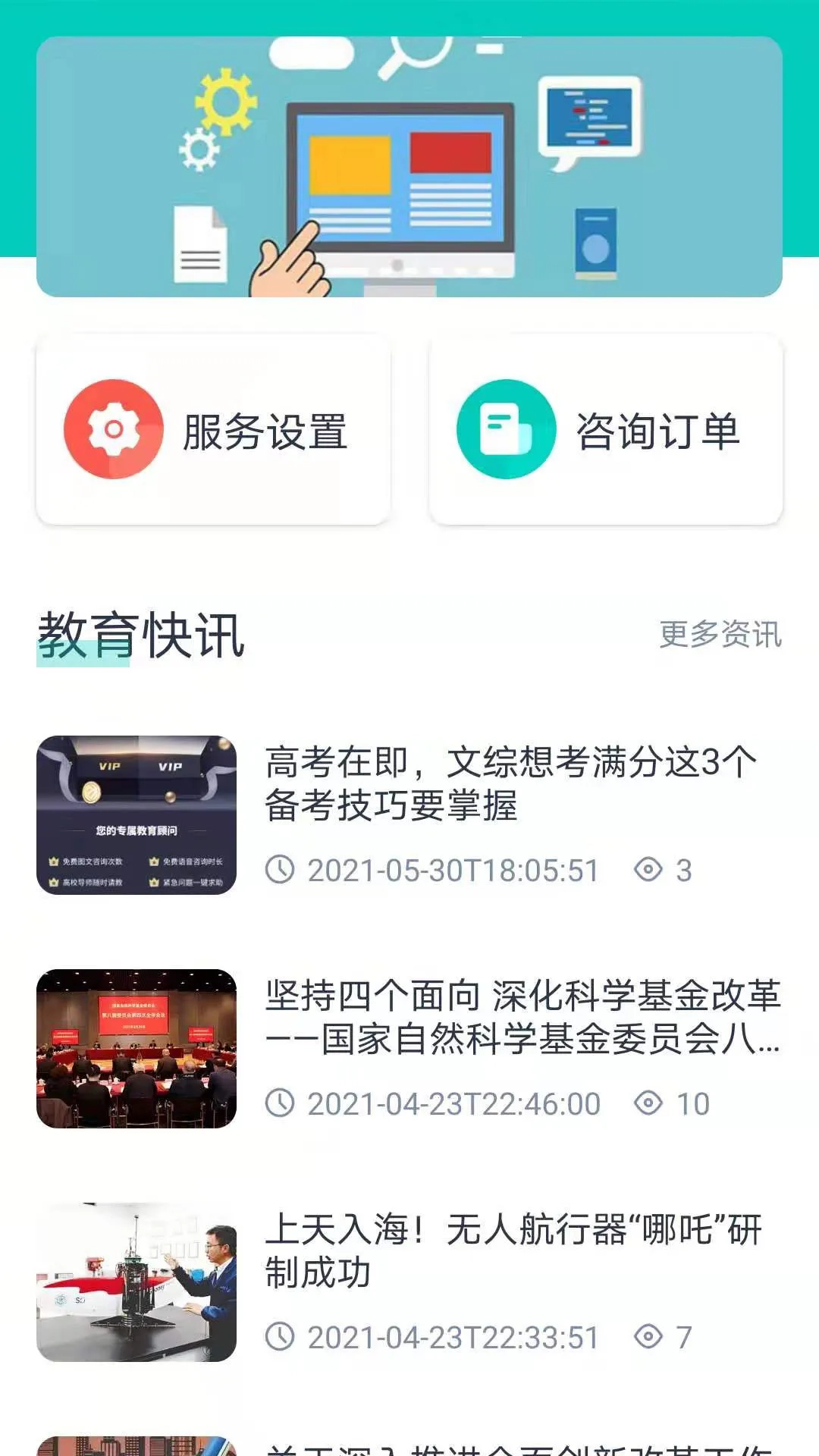Open the 无人航行器"哪吒"研制成功 news story
Image resolution: width=819 pixels, height=1456 pixels.
coord(513,1250)
